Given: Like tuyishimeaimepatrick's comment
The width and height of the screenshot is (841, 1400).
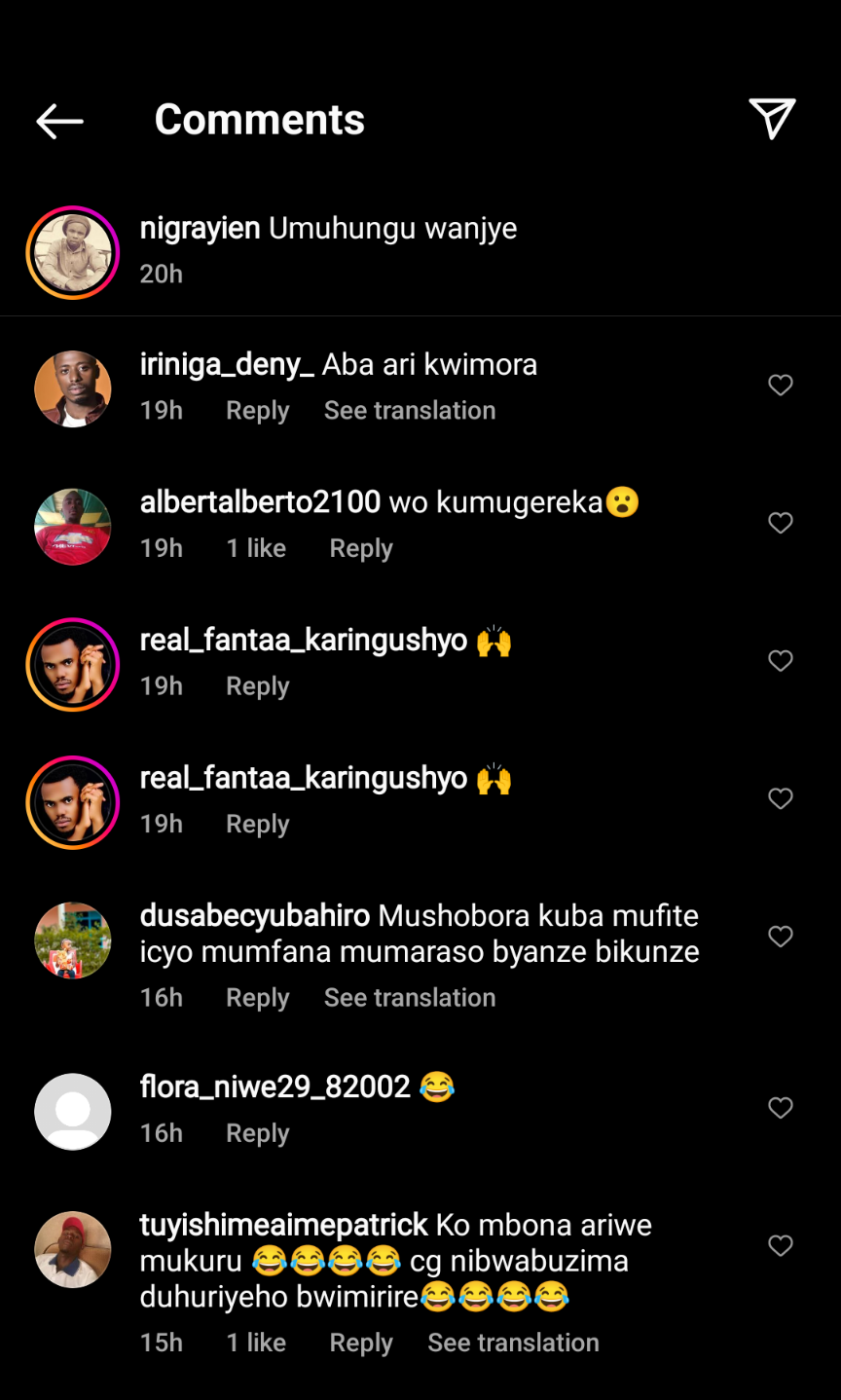Looking at the screenshot, I should (x=781, y=1245).
